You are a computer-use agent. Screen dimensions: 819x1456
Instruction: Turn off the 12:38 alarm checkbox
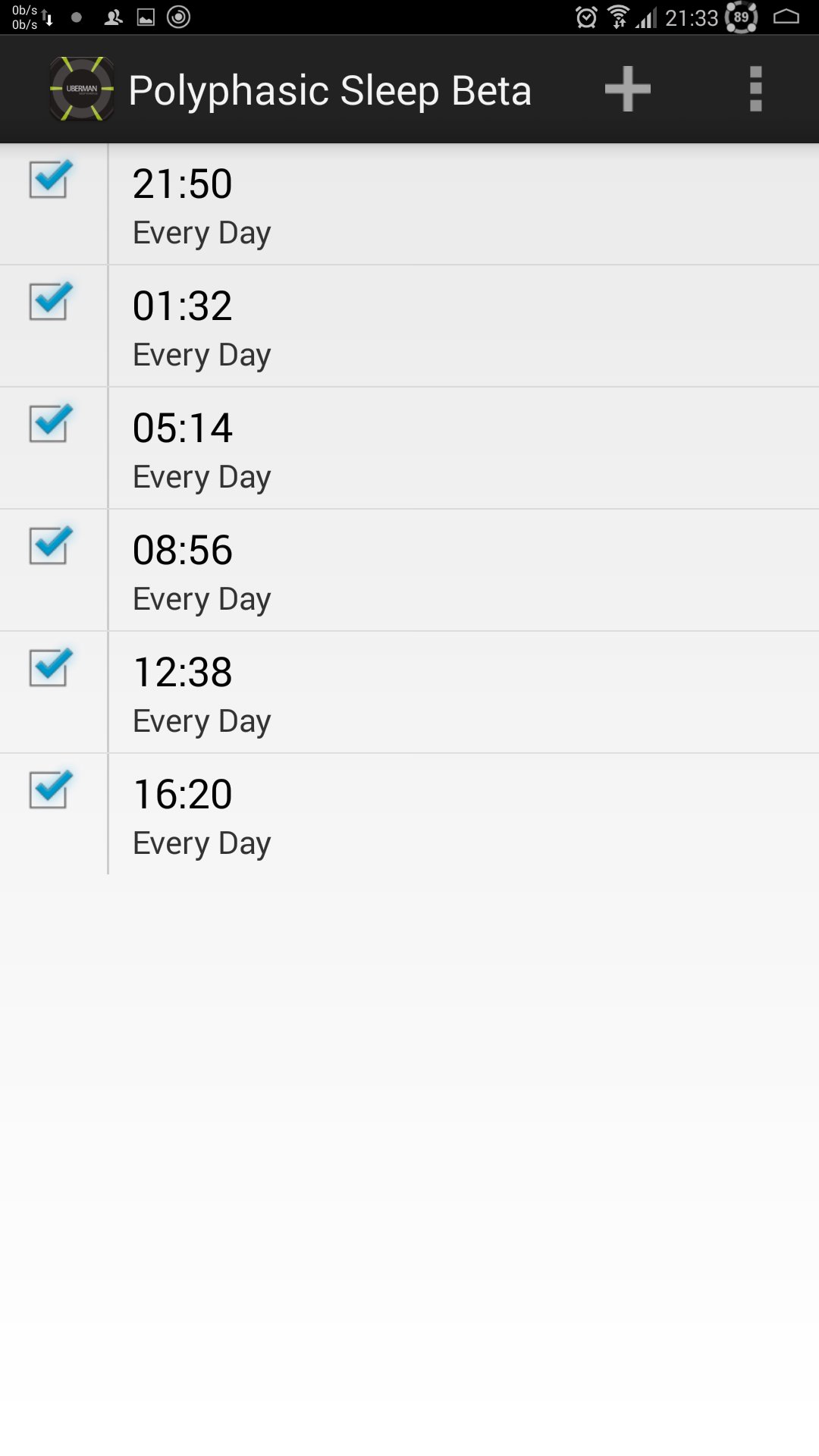tap(49, 668)
